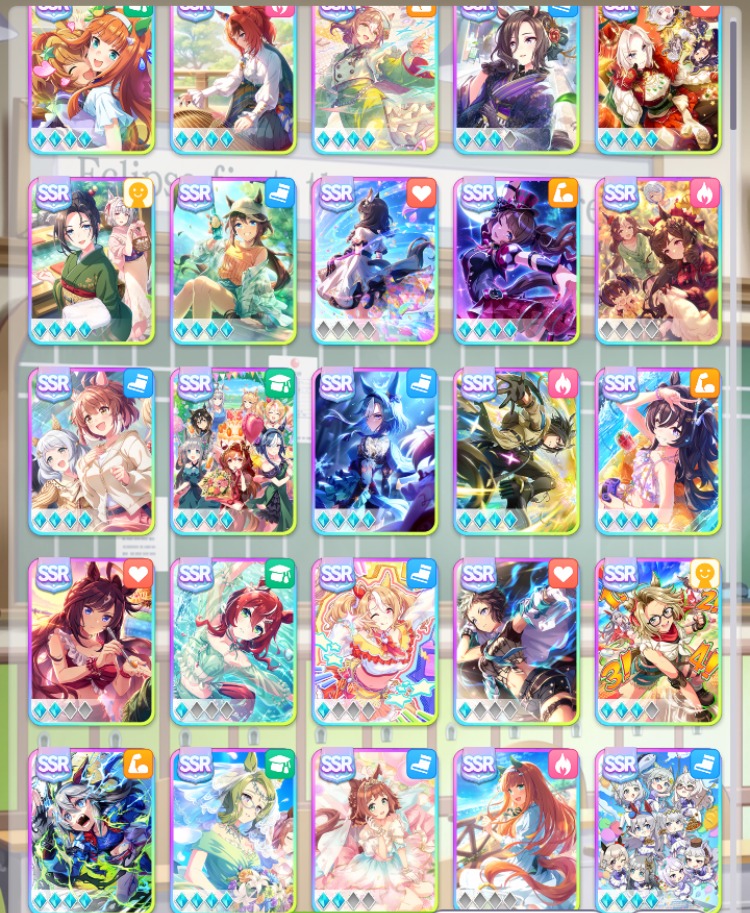
Task: Select comic-style SSR card with glasses girl
Action: pyautogui.click(x=658, y=642)
